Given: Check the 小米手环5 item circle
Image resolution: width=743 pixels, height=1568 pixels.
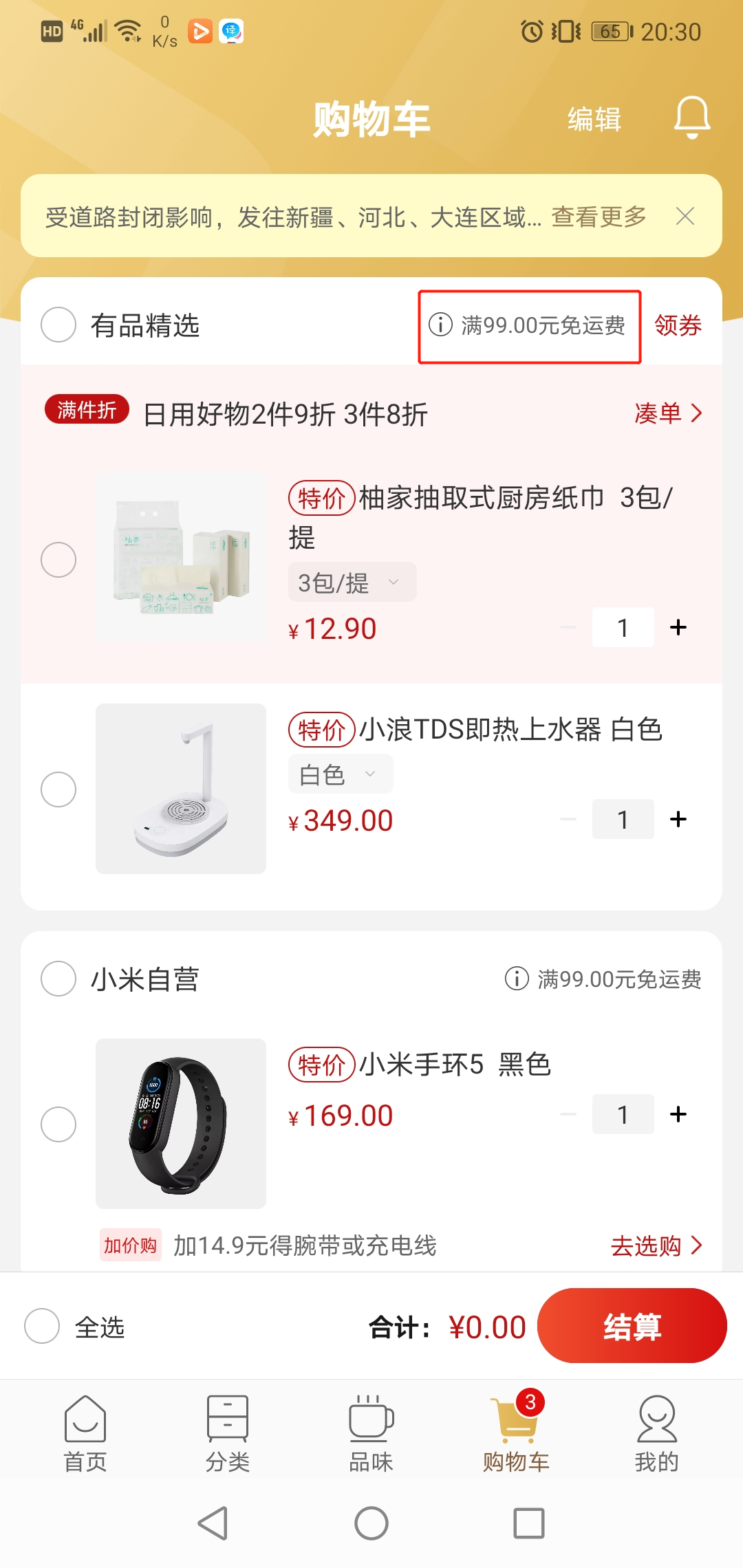Looking at the screenshot, I should (x=58, y=1123).
